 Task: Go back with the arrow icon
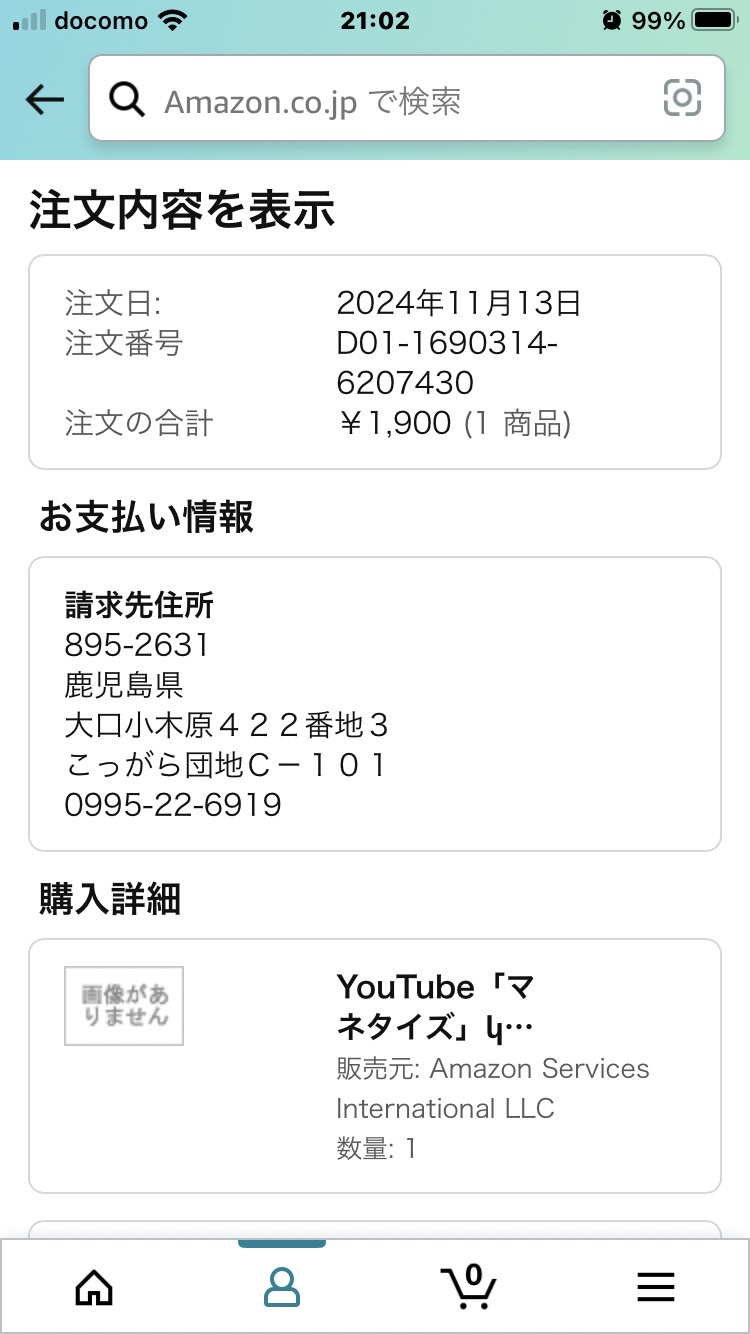tap(45, 99)
